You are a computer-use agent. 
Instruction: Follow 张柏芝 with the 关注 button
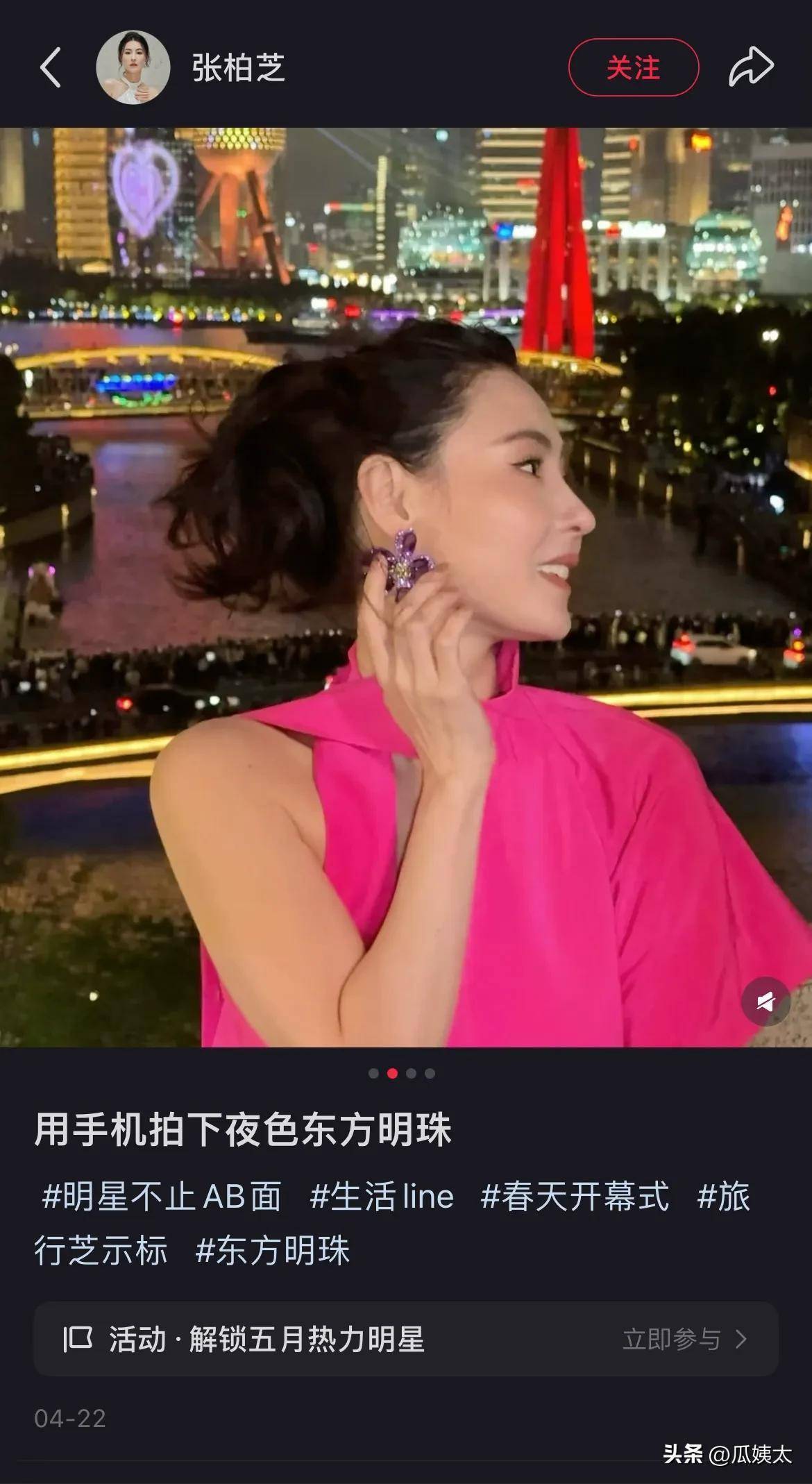tap(633, 67)
